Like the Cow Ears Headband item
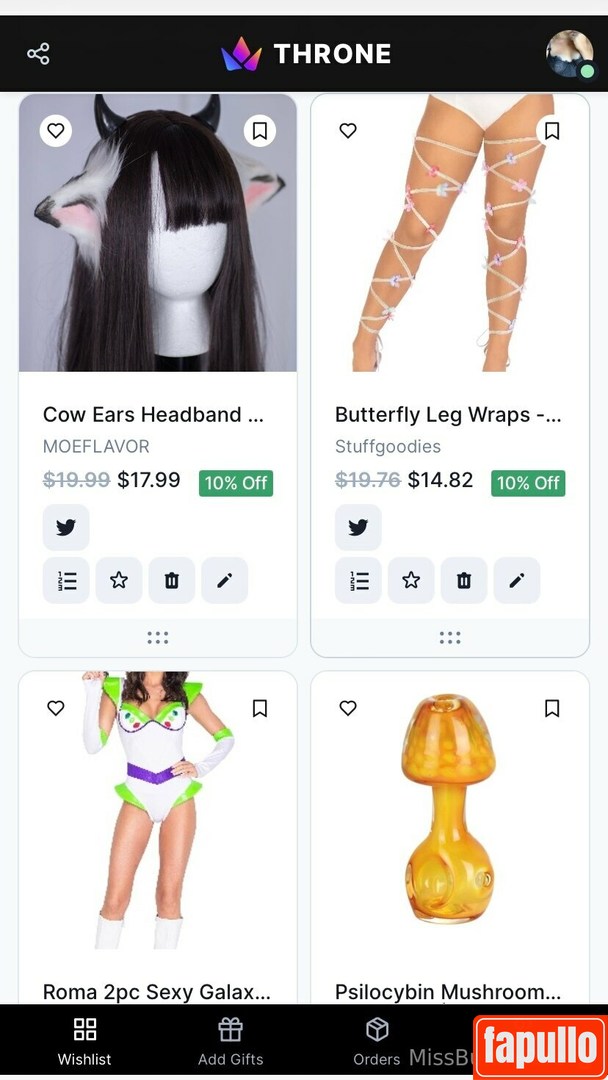 tap(56, 131)
